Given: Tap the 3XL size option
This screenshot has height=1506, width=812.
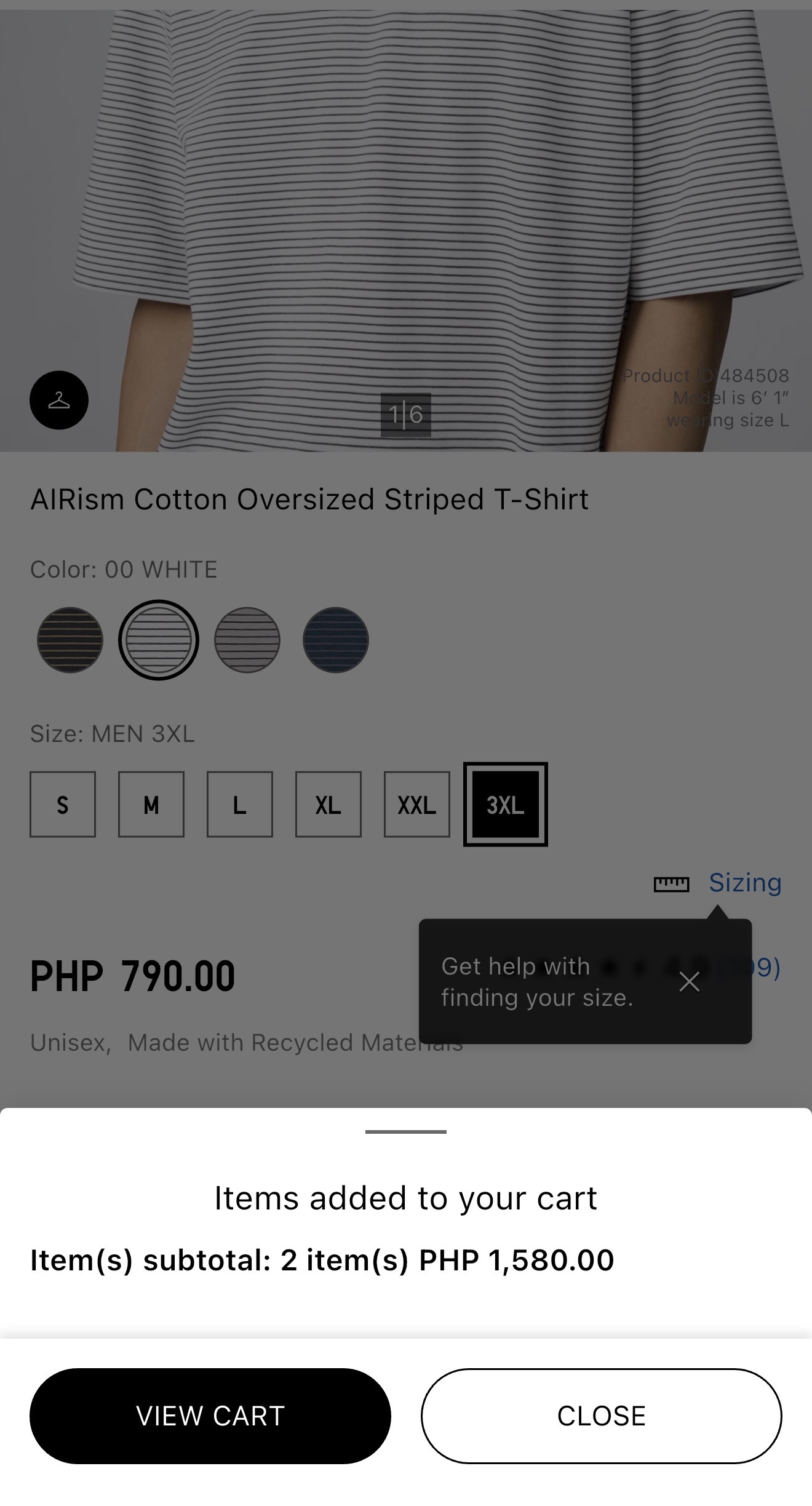Looking at the screenshot, I should pos(506,804).
